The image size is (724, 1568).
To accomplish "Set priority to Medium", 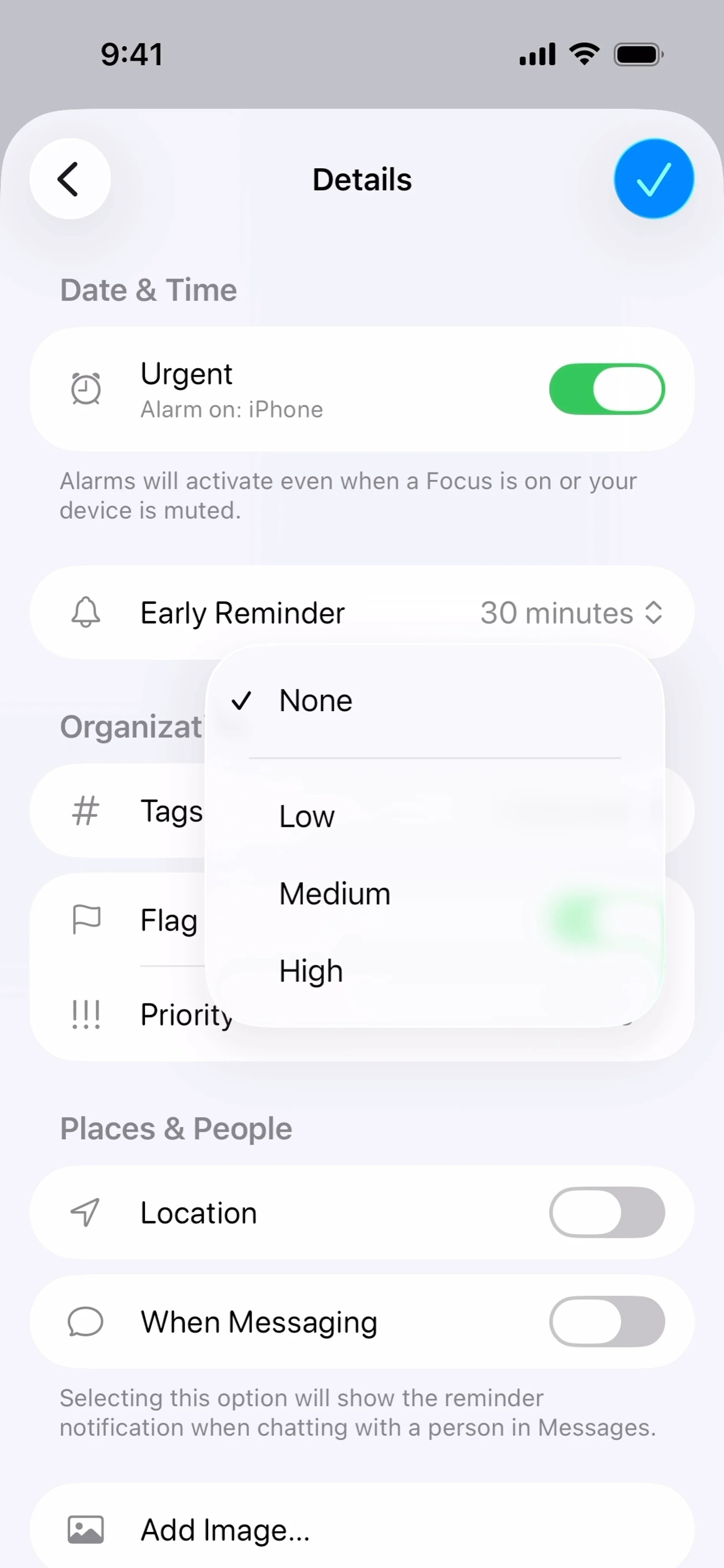I will [334, 894].
